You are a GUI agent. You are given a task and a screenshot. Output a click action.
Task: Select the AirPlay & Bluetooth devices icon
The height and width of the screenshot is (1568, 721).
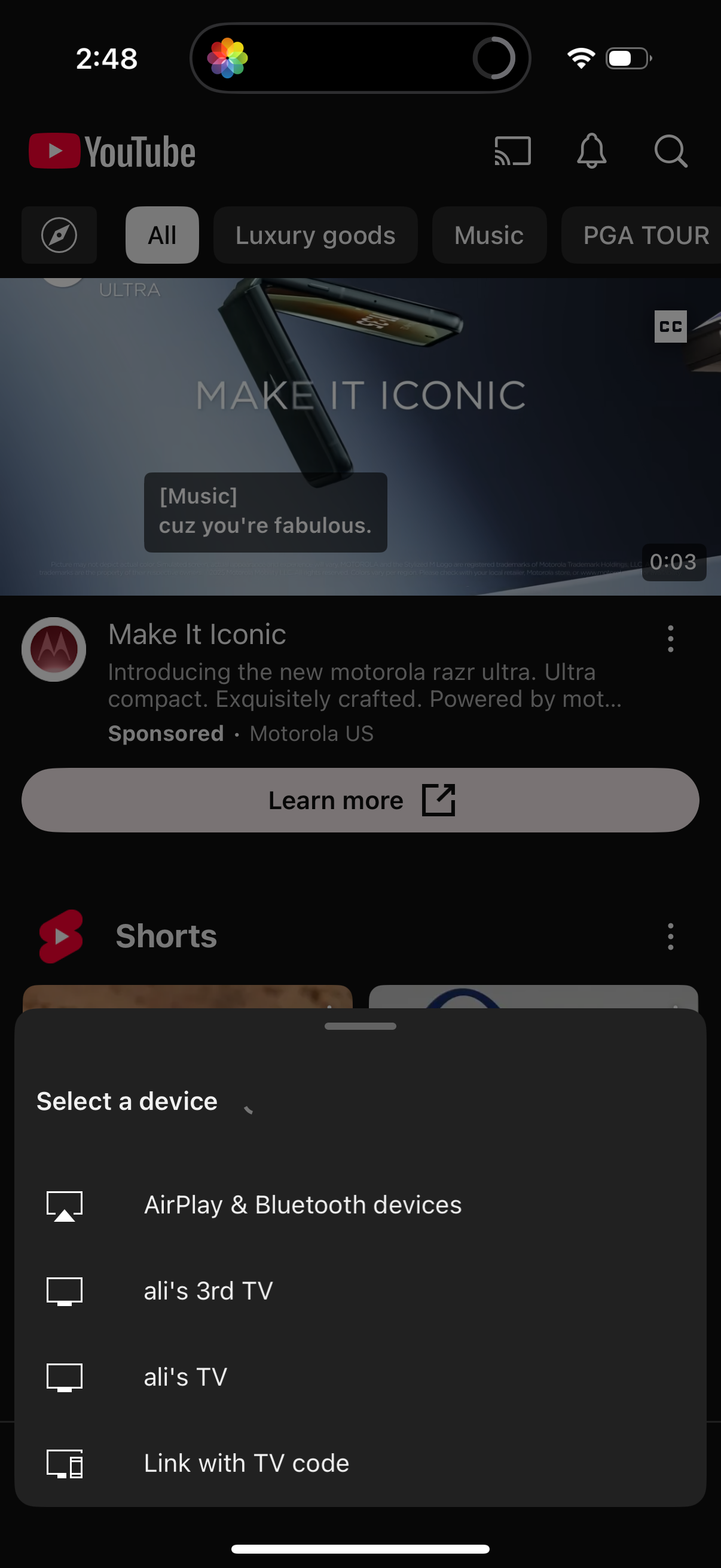(x=64, y=1203)
